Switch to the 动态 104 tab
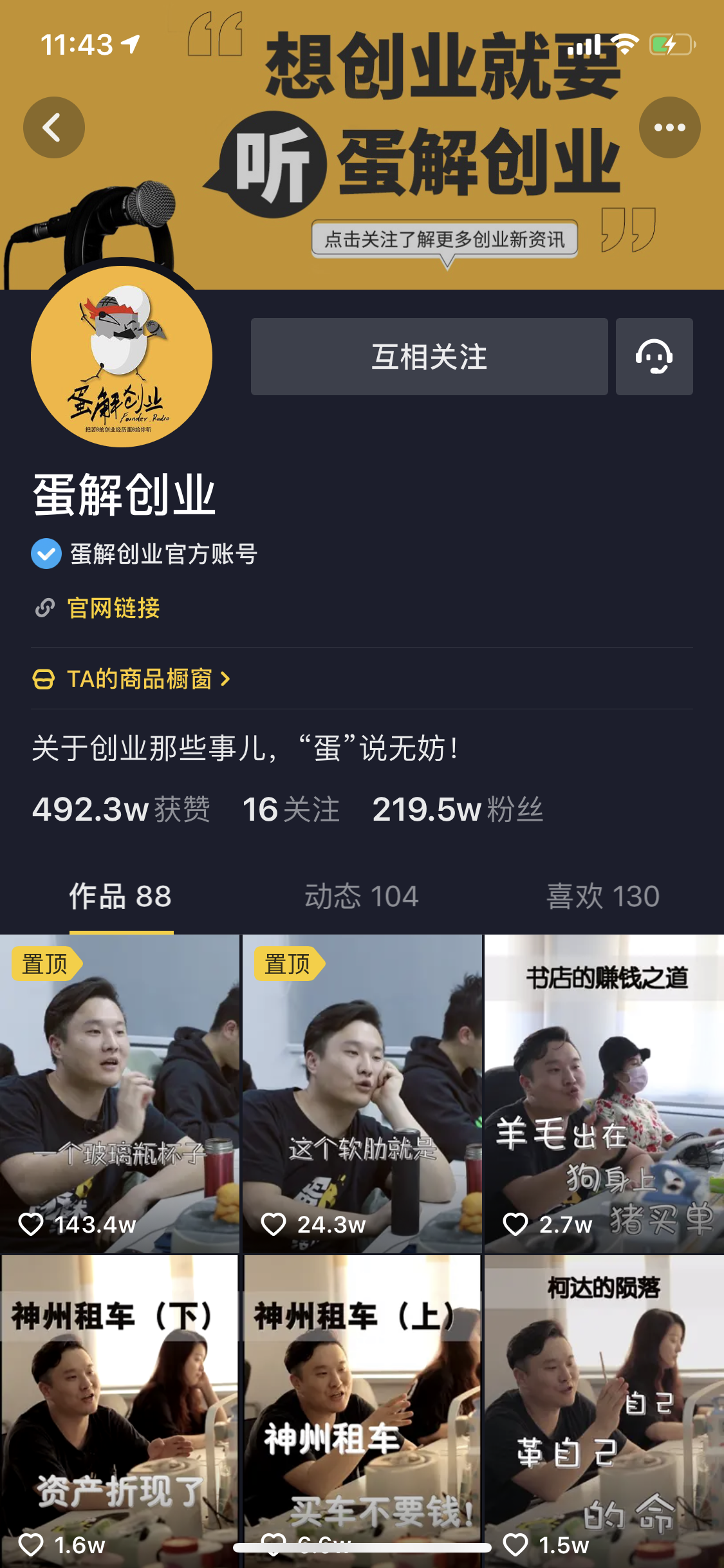The width and height of the screenshot is (724, 1568). (x=361, y=896)
